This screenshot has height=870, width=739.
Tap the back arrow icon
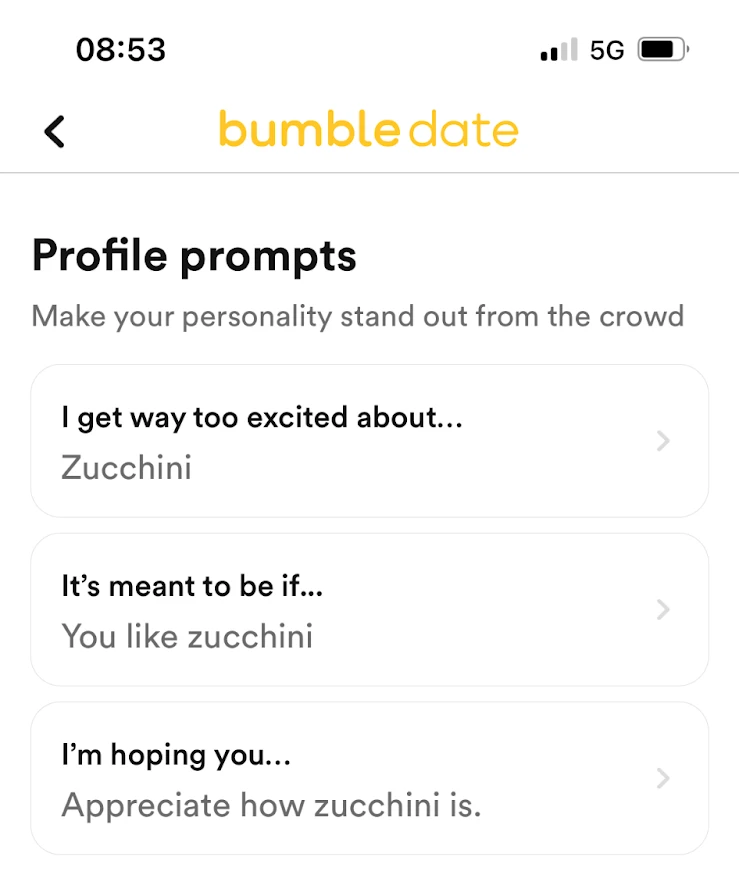point(55,130)
